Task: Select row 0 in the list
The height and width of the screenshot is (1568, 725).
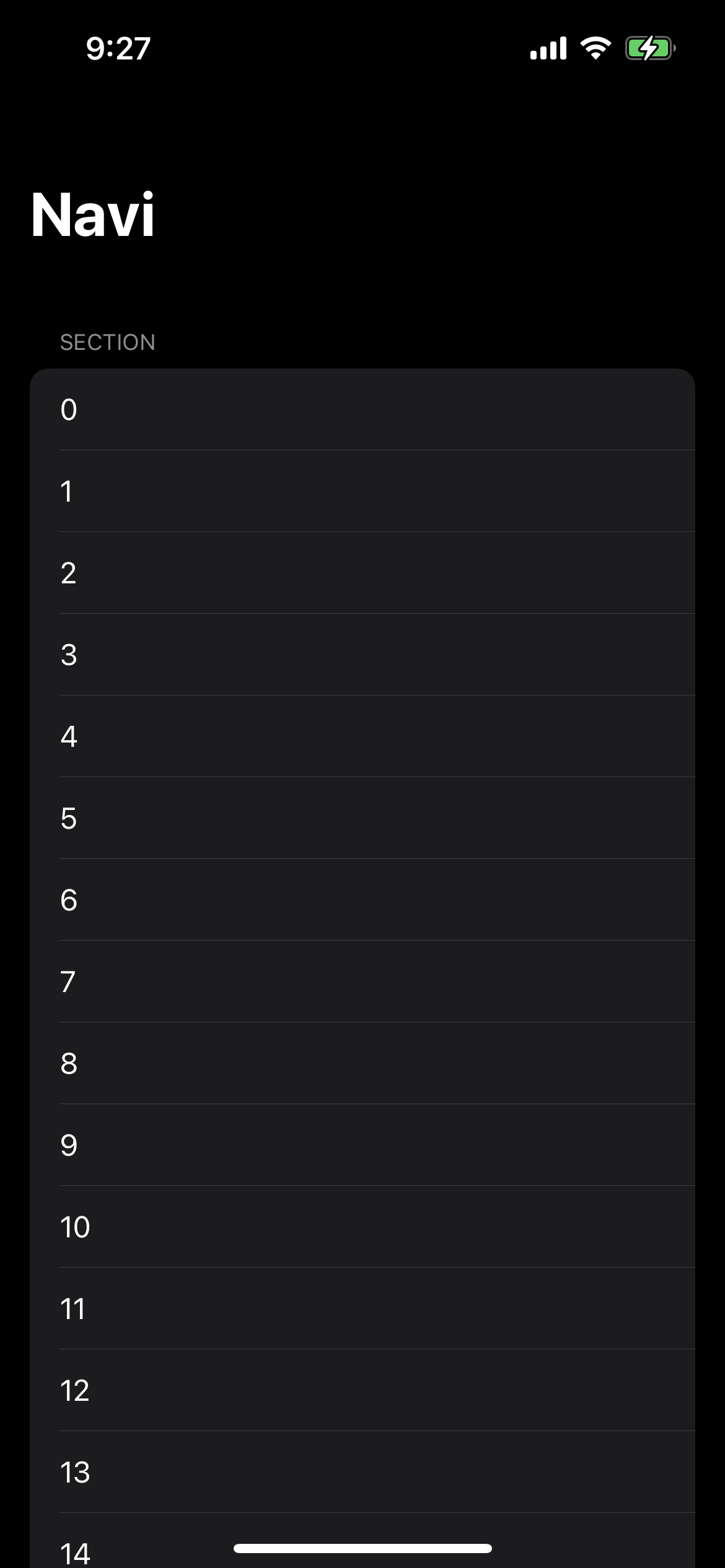Action: click(x=362, y=409)
